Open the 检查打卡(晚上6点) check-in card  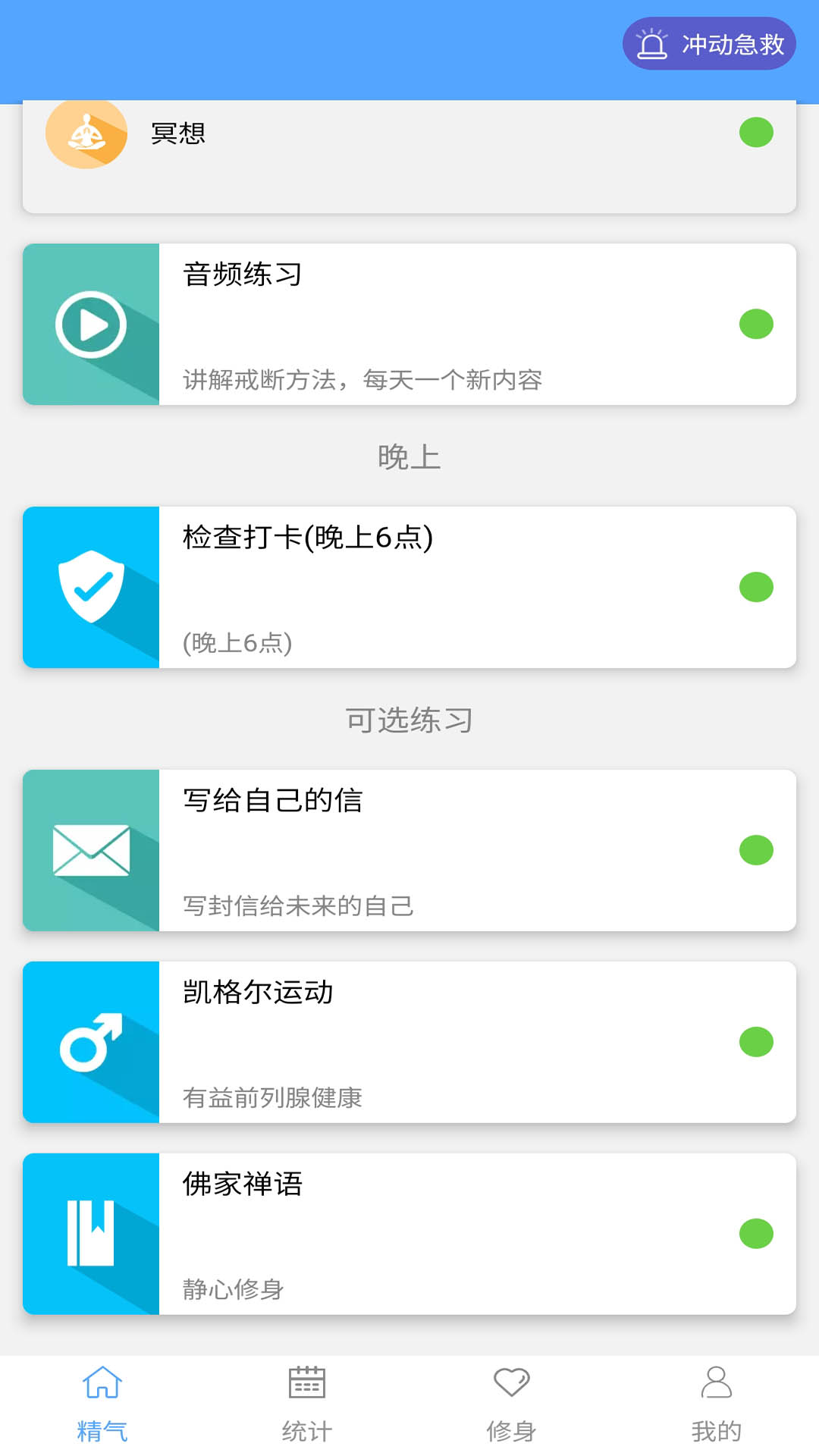click(x=455, y=586)
